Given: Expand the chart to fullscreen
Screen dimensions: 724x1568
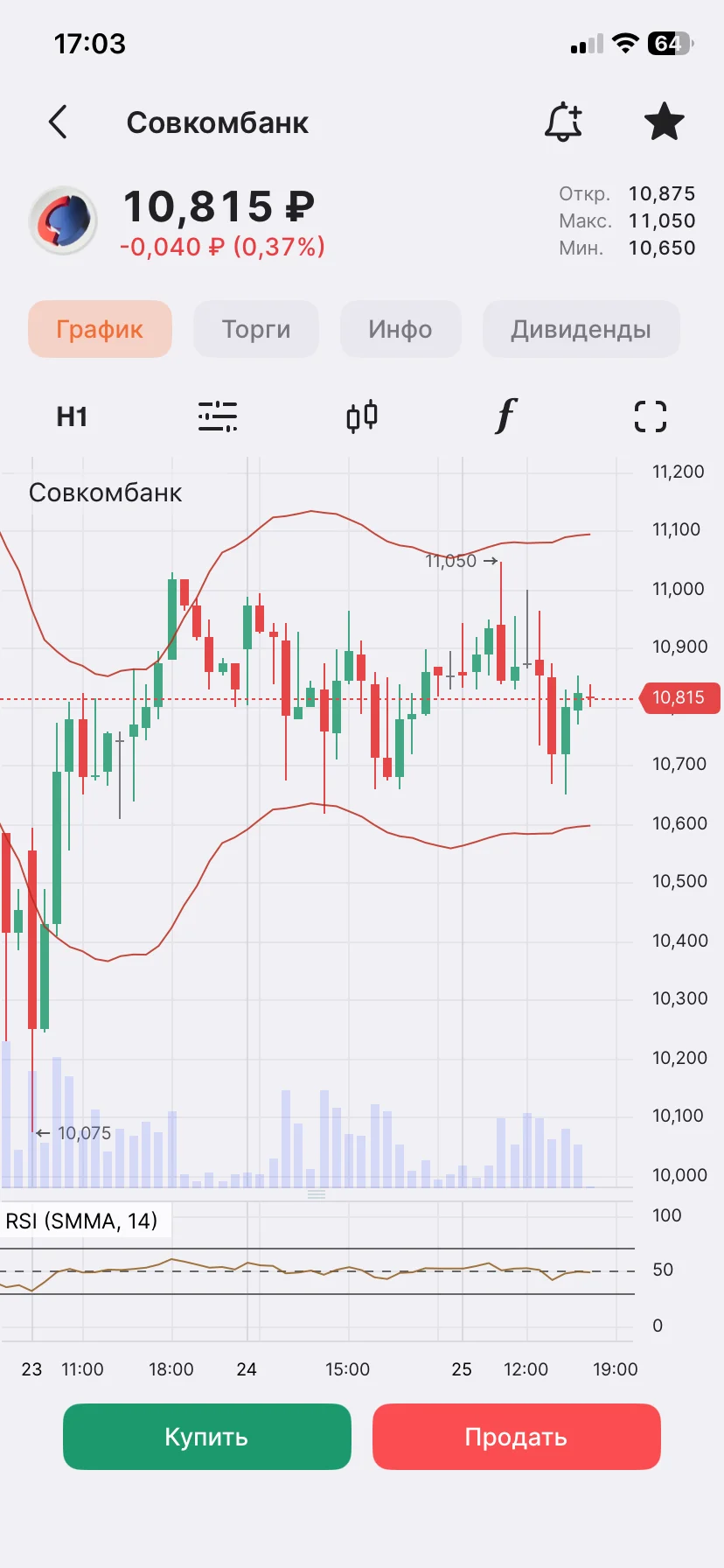Looking at the screenshot, I should (x=650, y=416).
